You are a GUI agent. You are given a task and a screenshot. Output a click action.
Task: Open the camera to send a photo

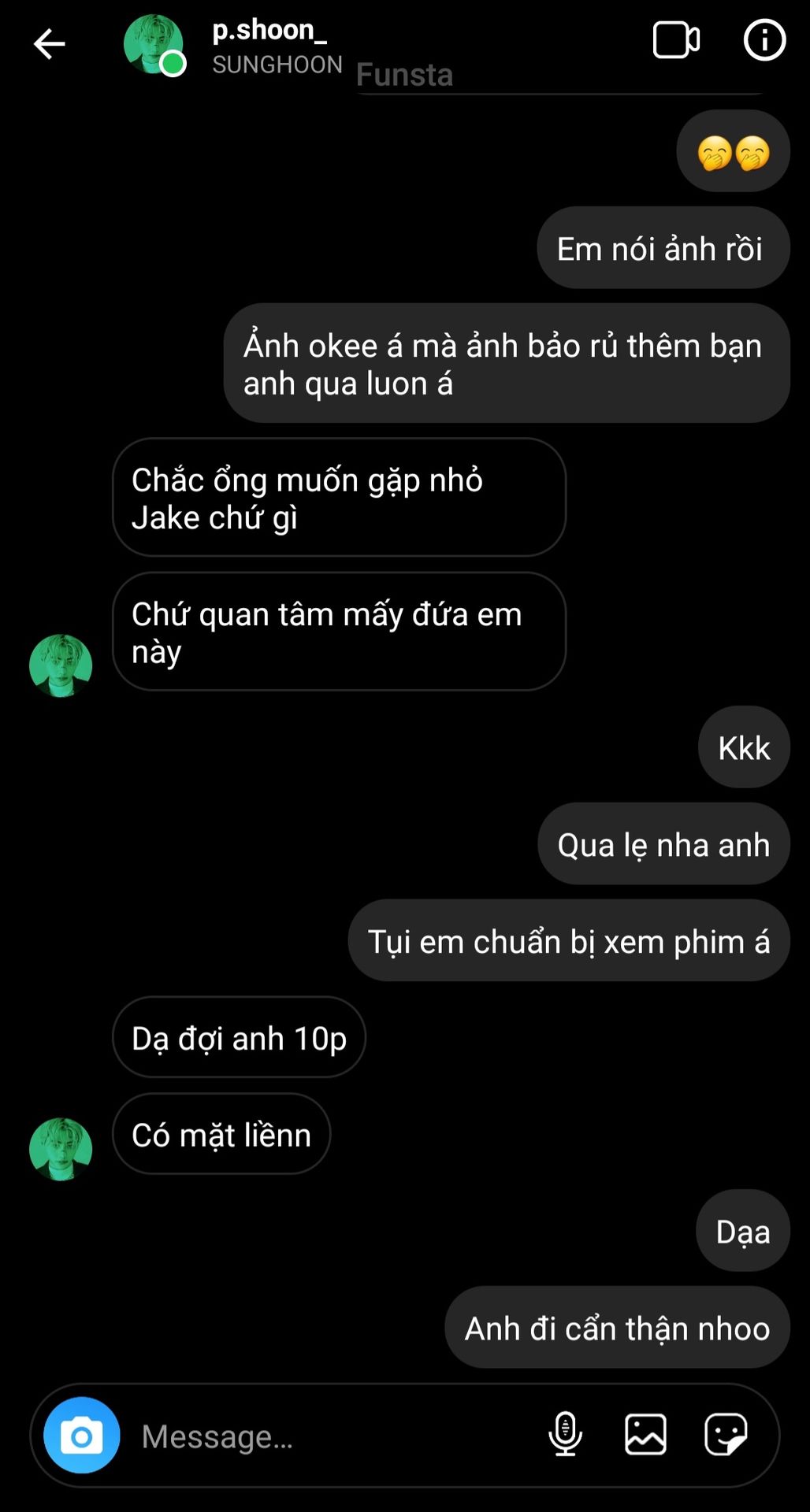[x=82, y=1435]
